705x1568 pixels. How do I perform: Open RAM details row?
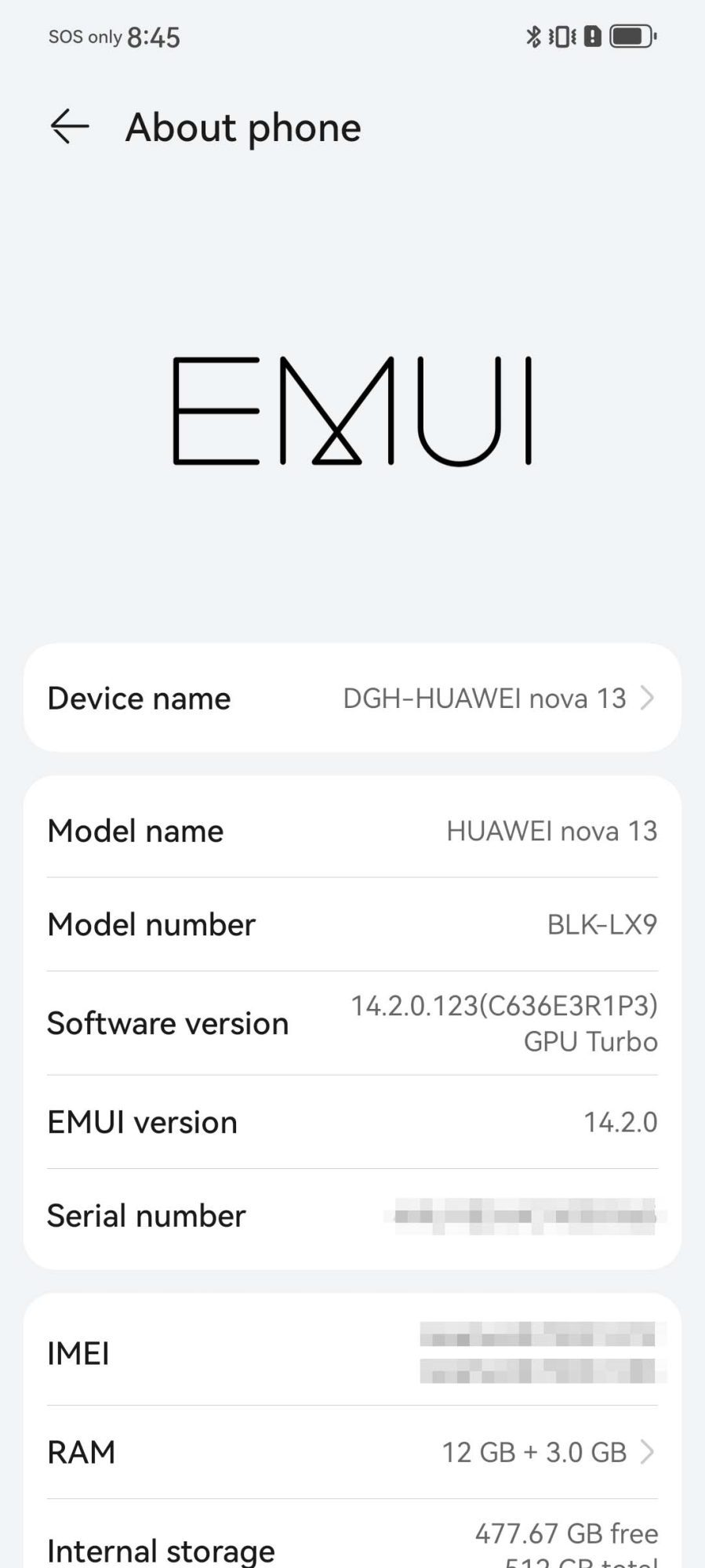352,1452
